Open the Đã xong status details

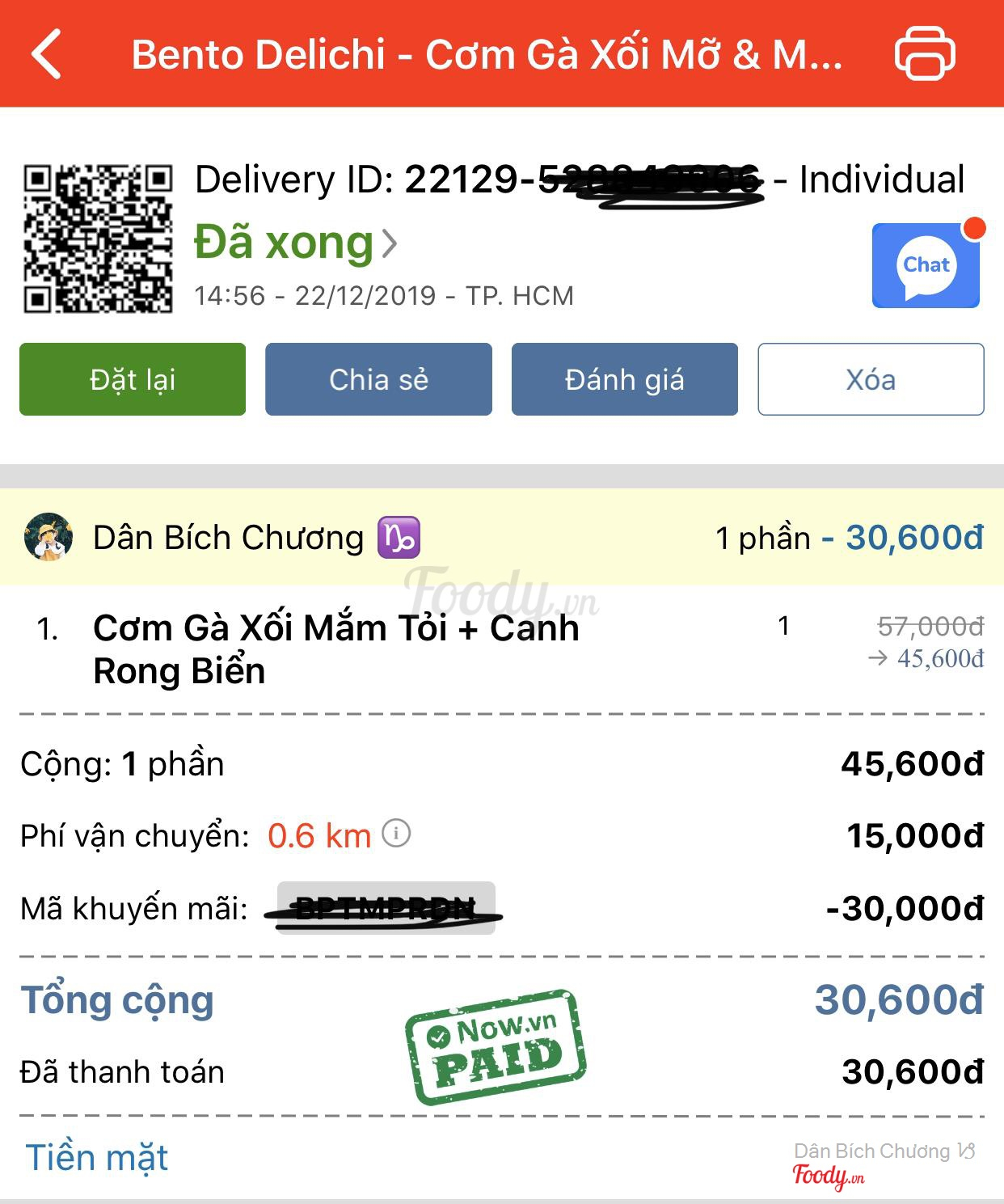pyautogui.click(x=296, y=243)
